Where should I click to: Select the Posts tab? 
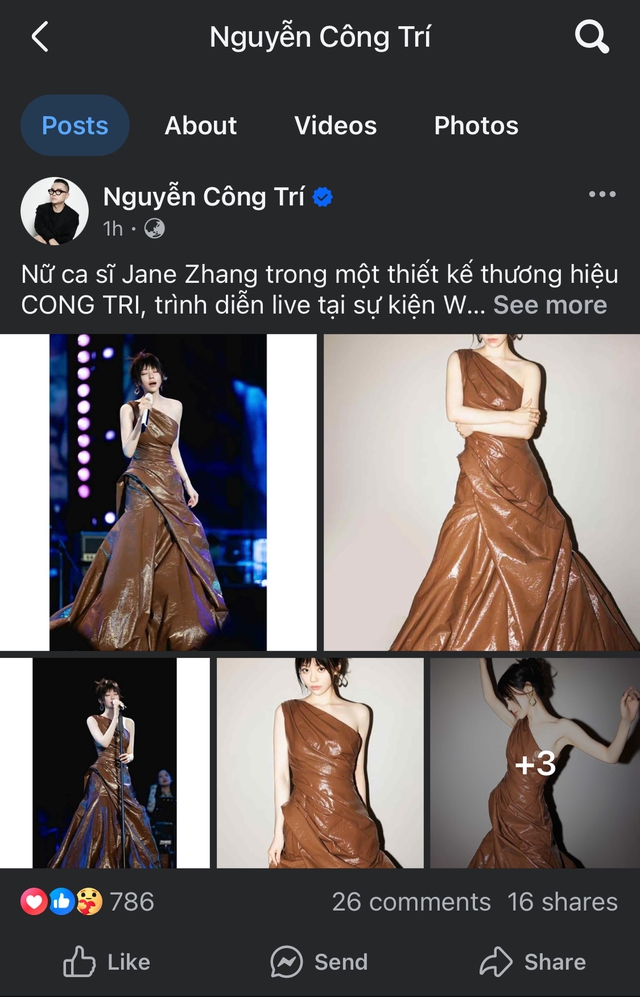(x=75, y=126)
